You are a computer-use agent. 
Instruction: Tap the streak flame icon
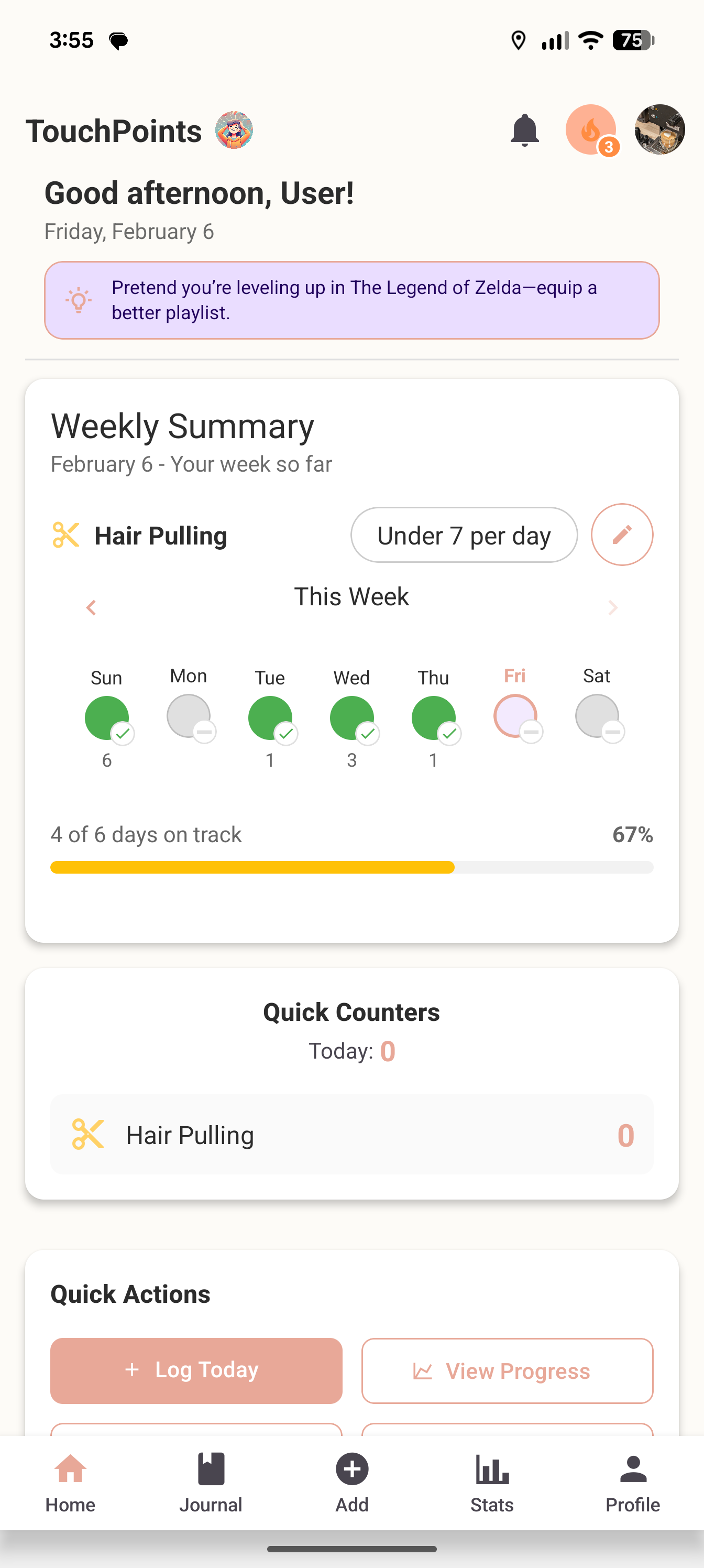(590, 129)
